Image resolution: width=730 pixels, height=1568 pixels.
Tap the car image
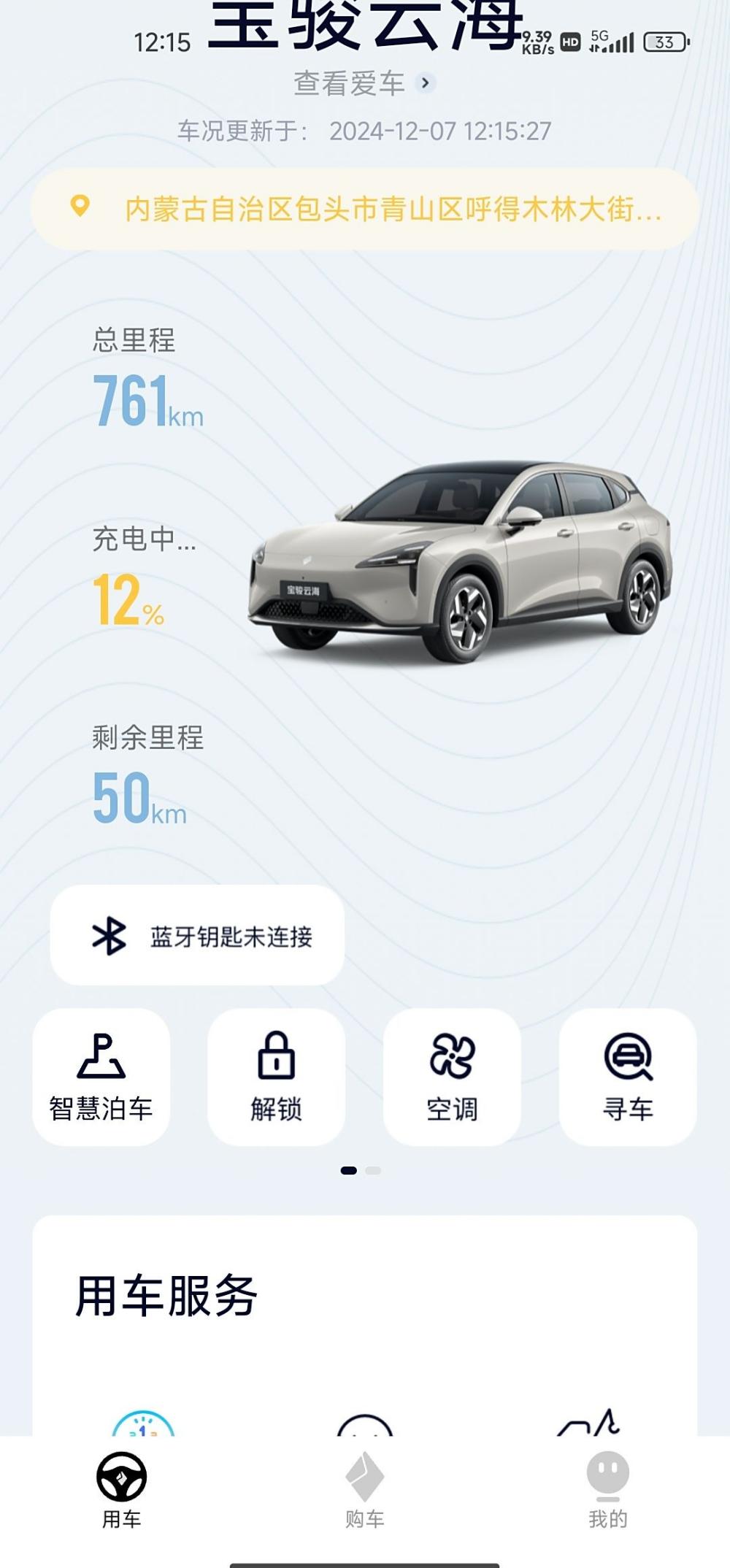point(460,562)
